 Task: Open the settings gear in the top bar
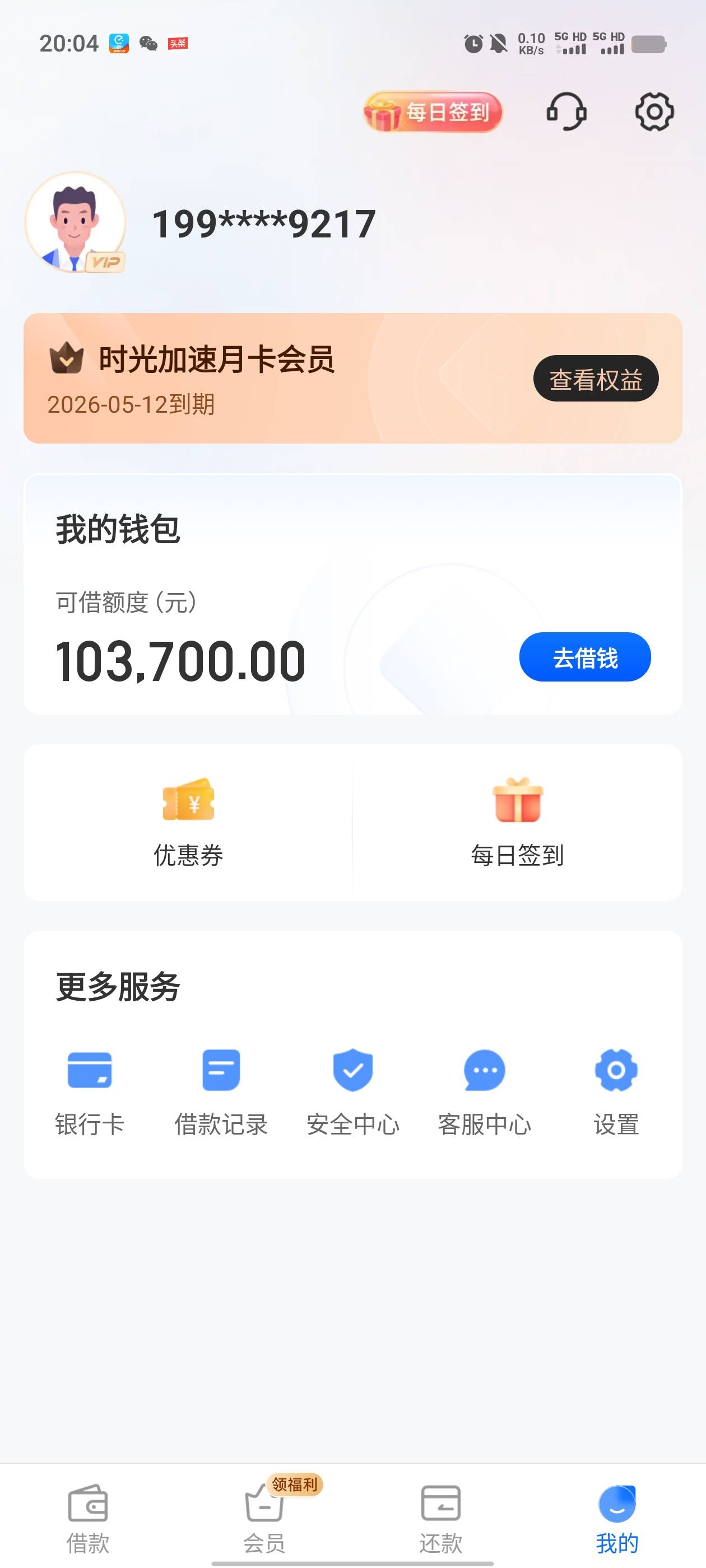[x=654, y=111]
